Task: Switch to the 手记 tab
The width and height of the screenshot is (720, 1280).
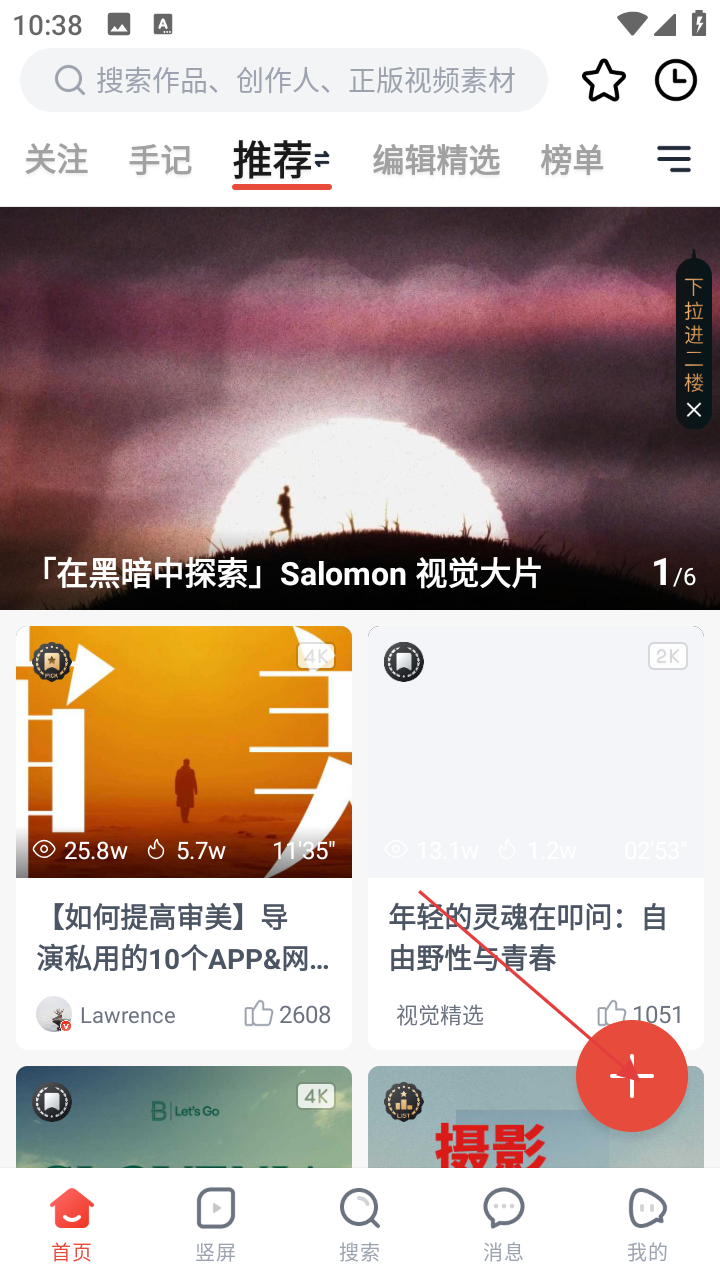Action: click(160, 160)
